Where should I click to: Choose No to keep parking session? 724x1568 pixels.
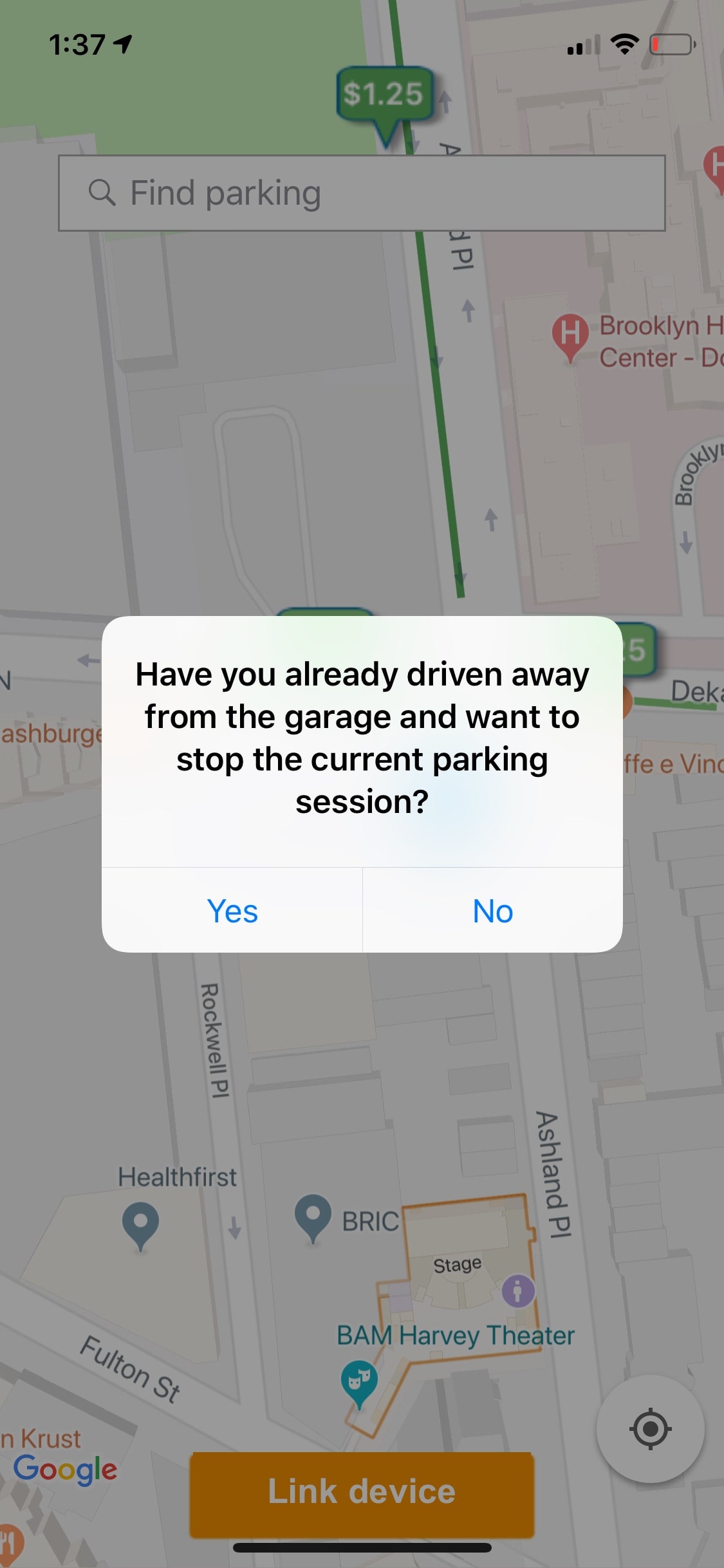[x=493, y=911]
